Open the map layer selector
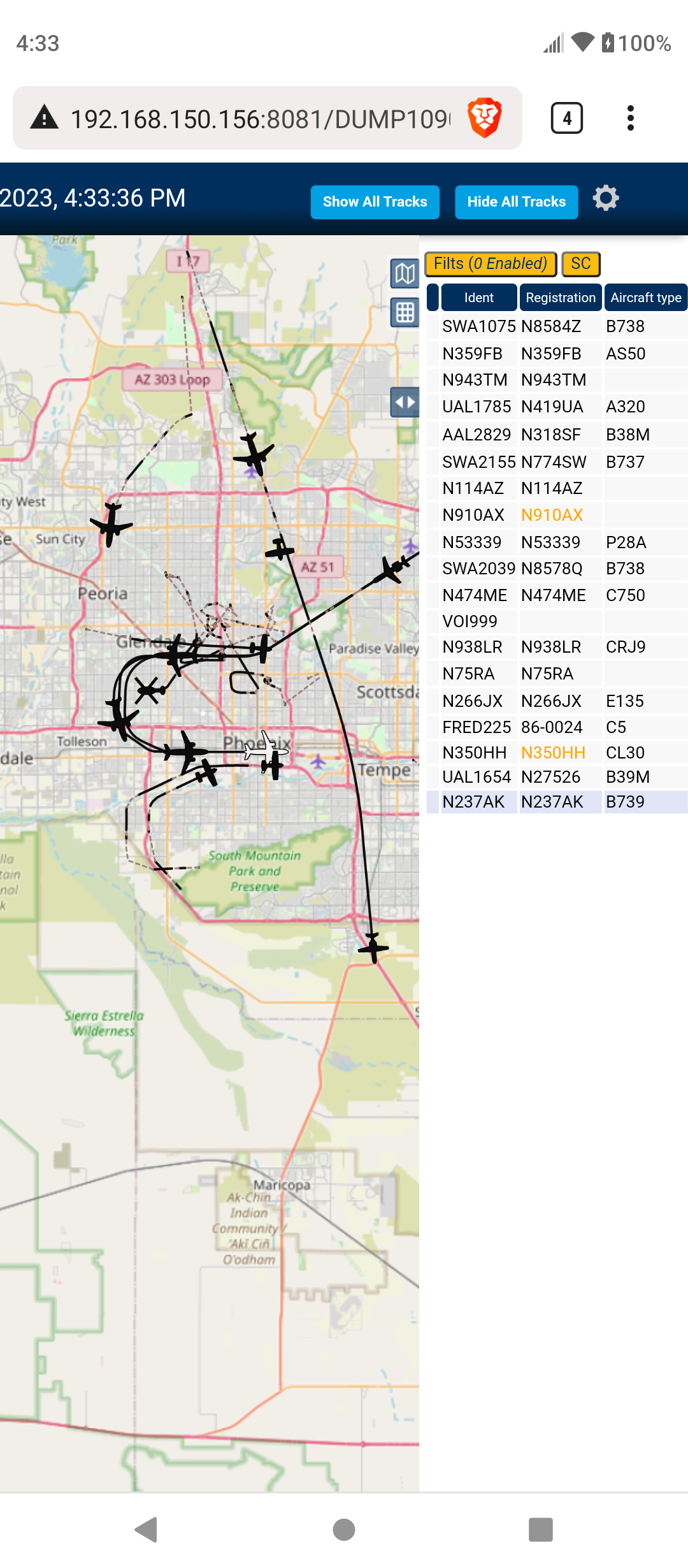The width and height of the screenshot is (688, 1568). 405,274
